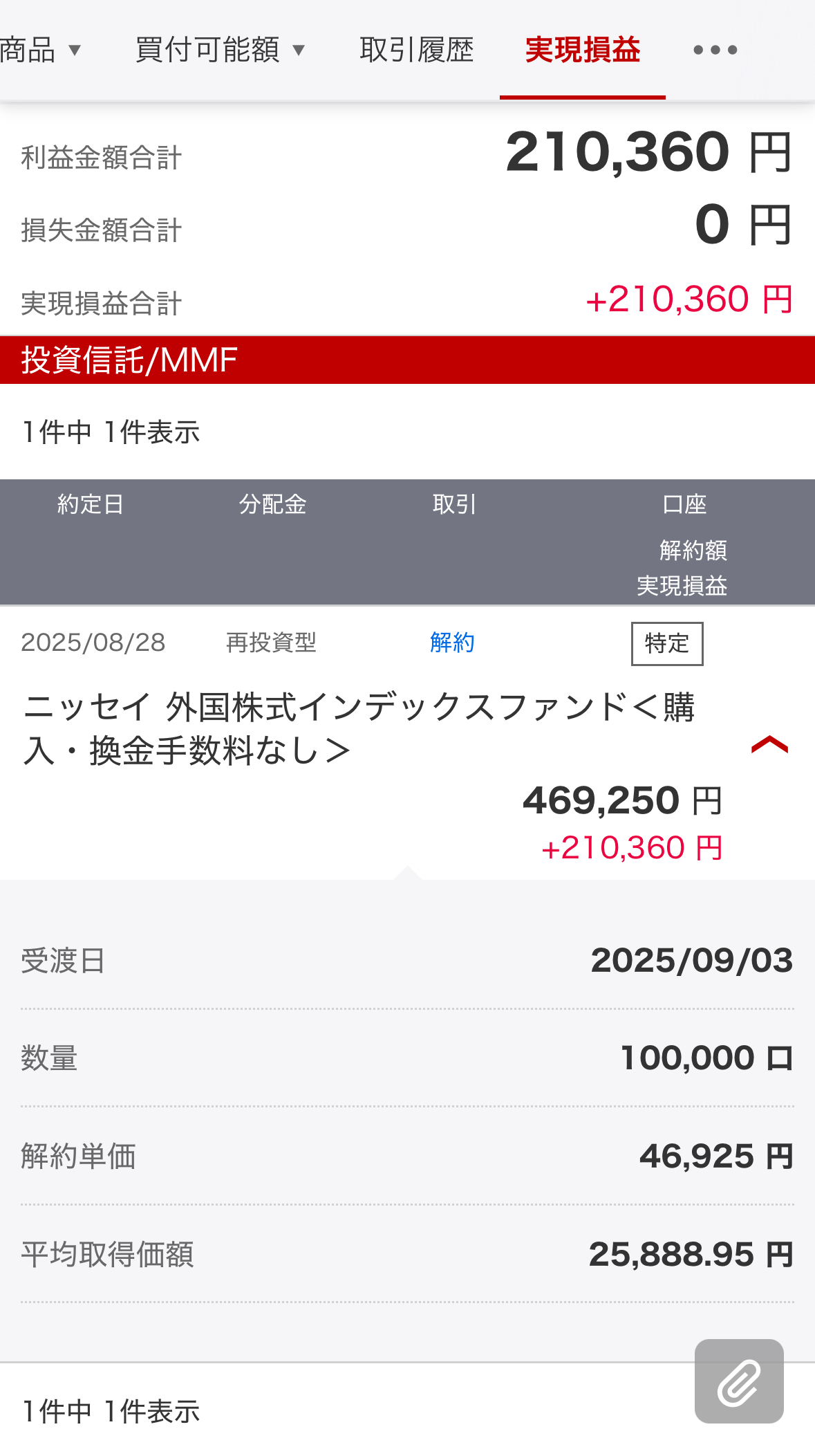
Task: Collapse the ニッセイ fund details chevron
Action: click(x=769, y=745)
